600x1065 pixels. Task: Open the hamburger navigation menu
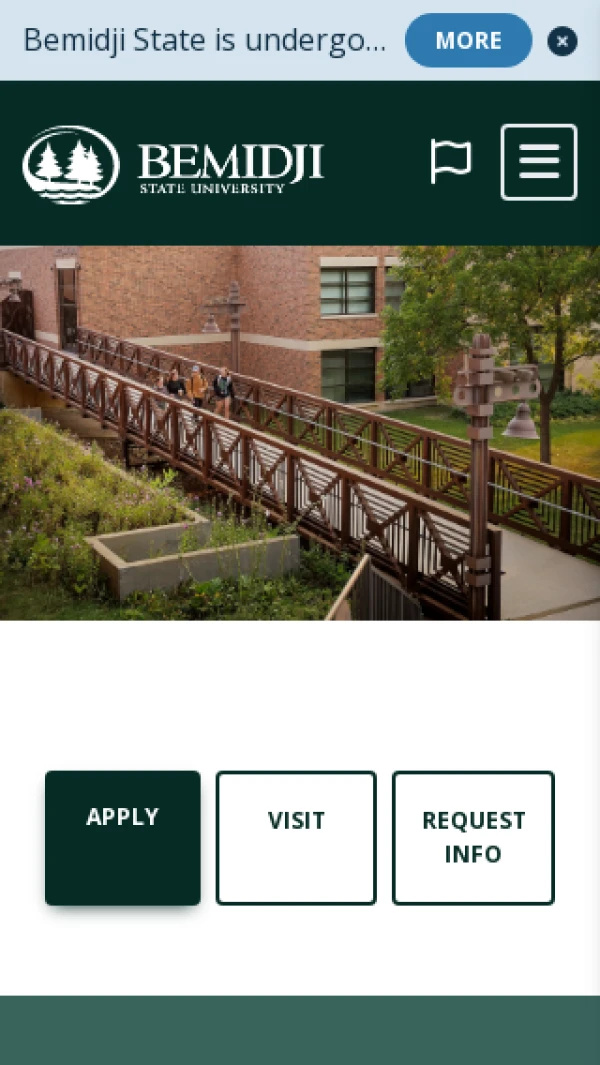click(x=539, y=162)
